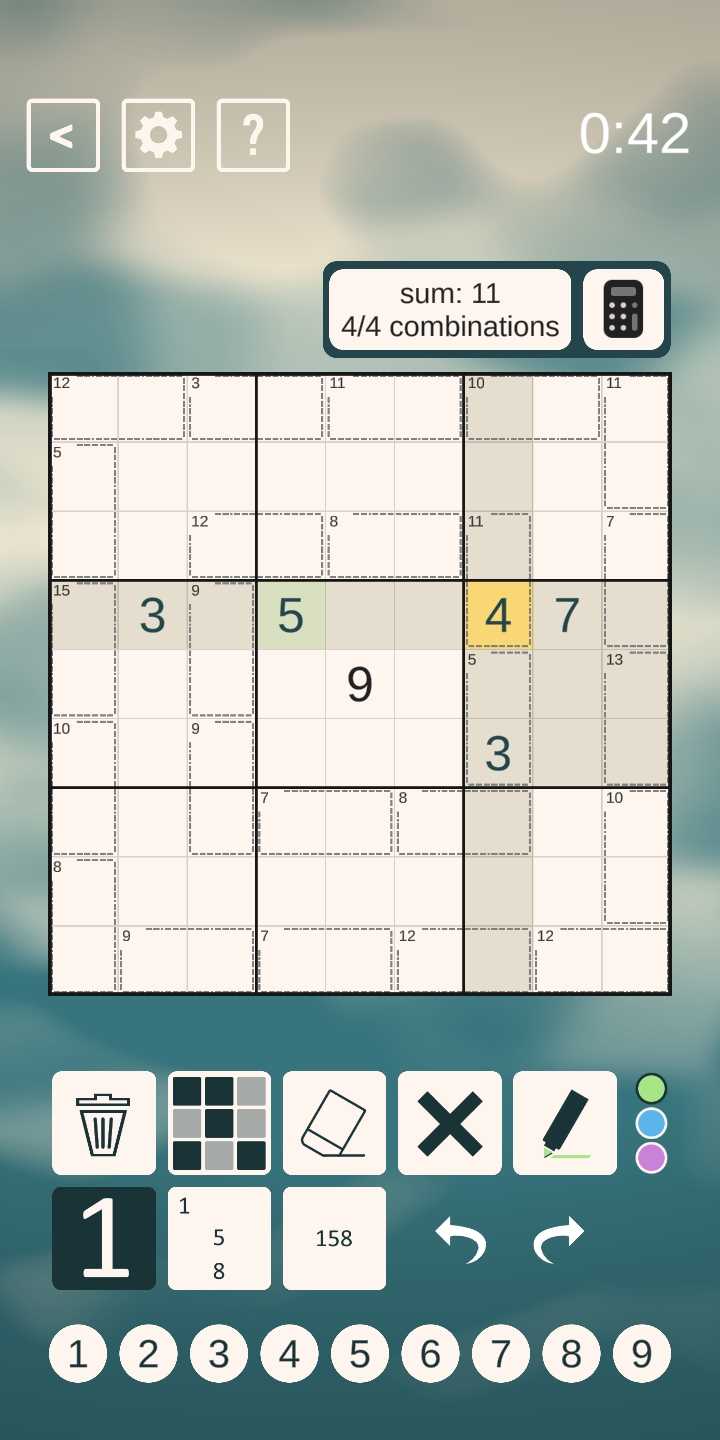Select the cell containing 9
The width and height of the screenshot is (720, 1440).
point(360,684)
